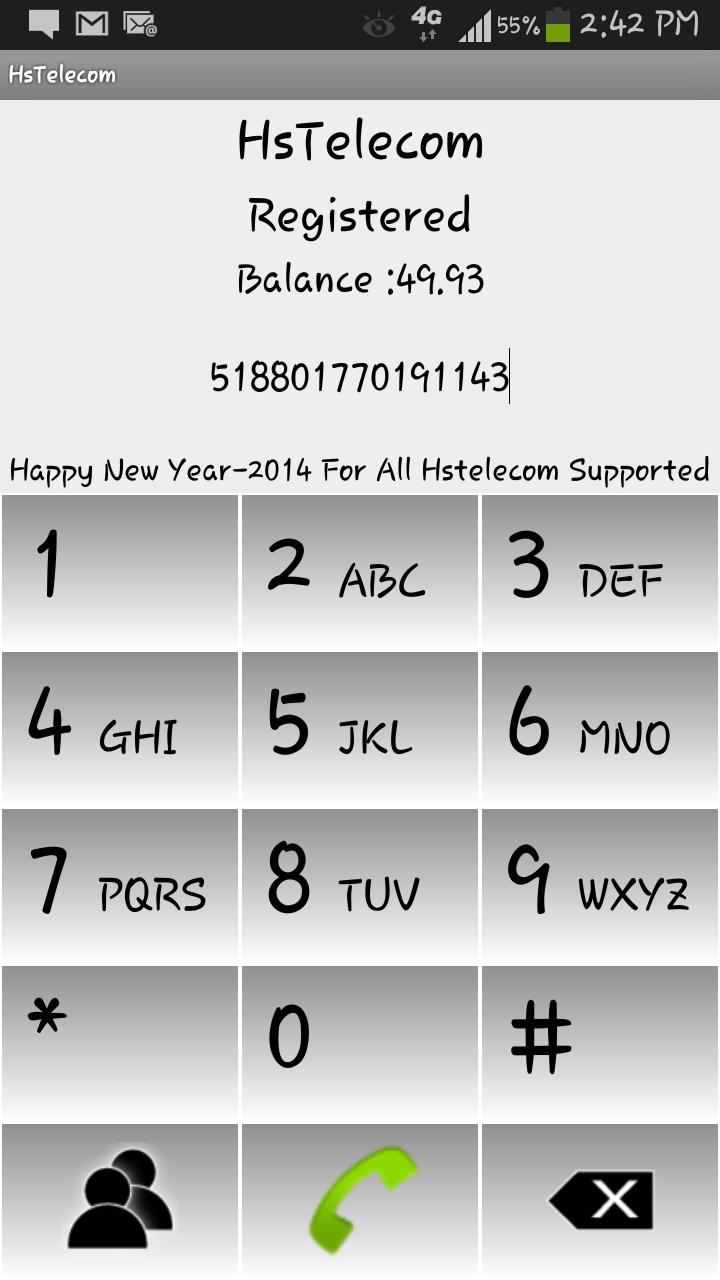The height and width of the screenshot is (1280, 720).
Task: Dial digit 1 on the keypad
Action: click(120, 571)
